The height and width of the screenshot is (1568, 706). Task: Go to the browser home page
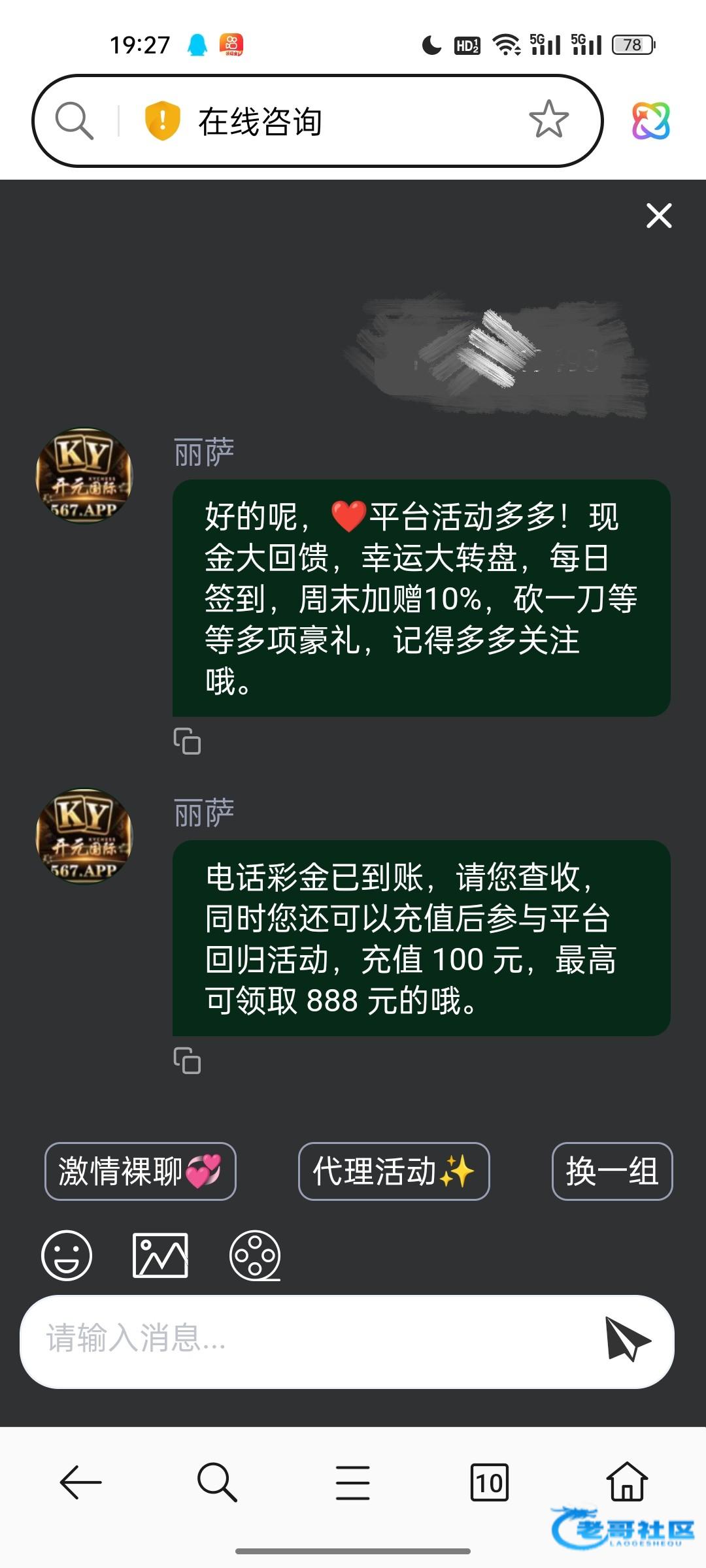point(627,1481)
